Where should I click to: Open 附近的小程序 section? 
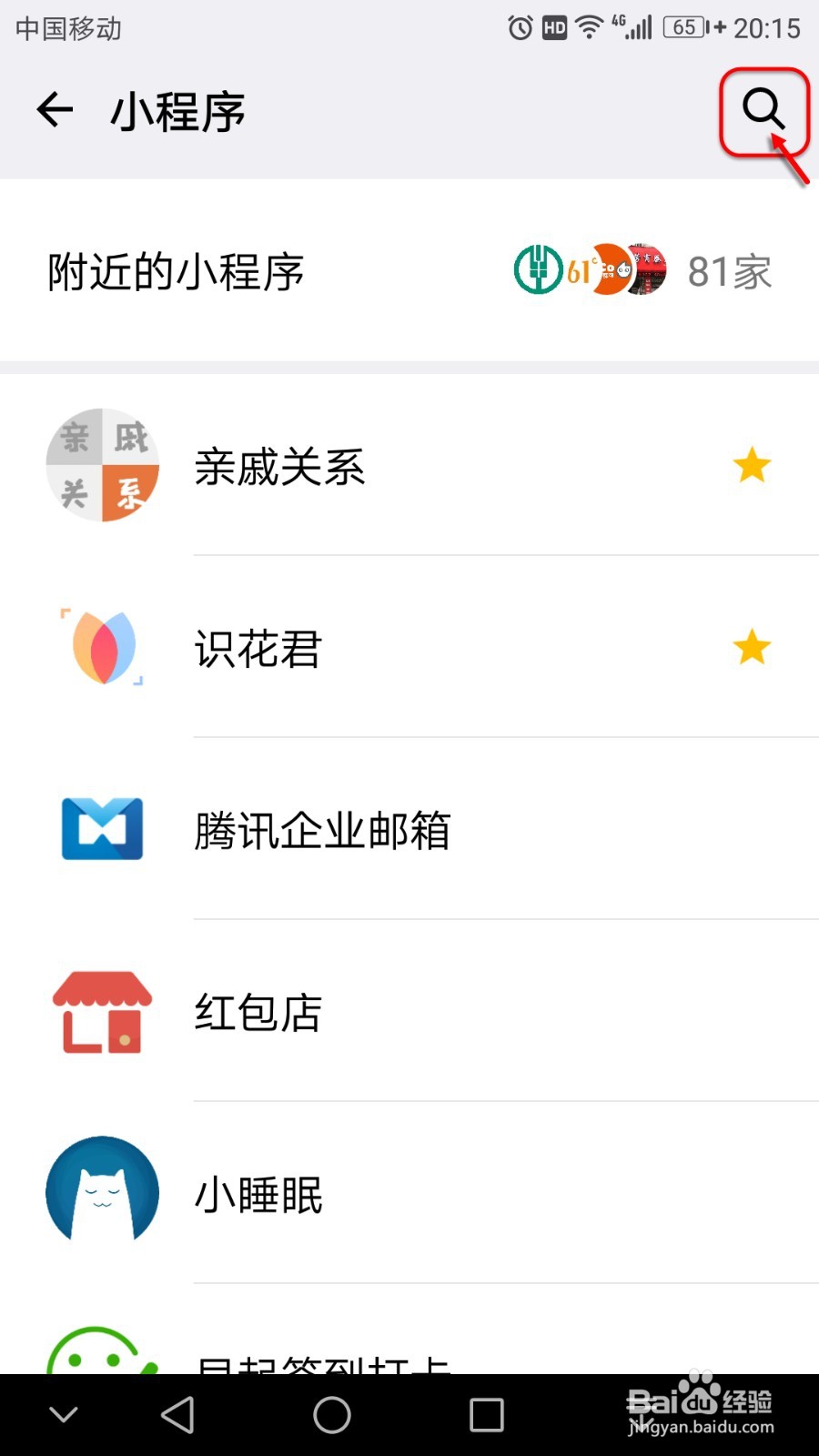point(175,269)
